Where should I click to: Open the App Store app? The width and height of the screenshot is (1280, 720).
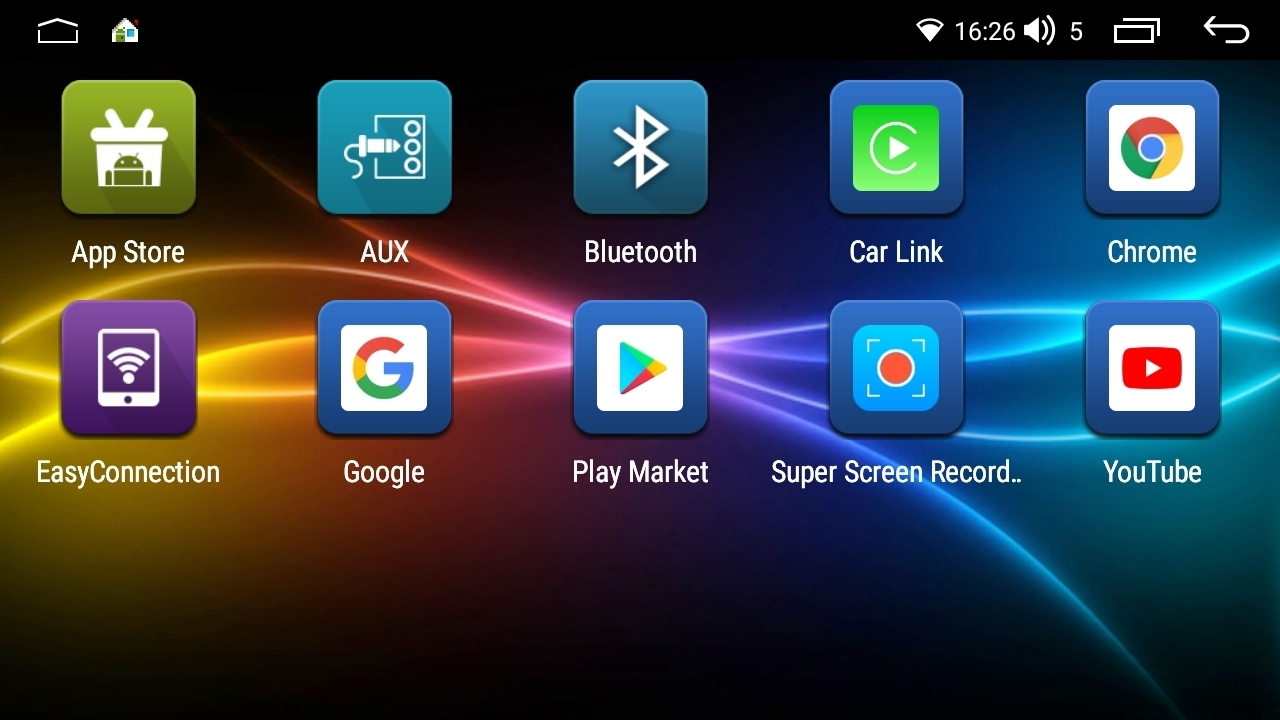(x=128, y=147)
